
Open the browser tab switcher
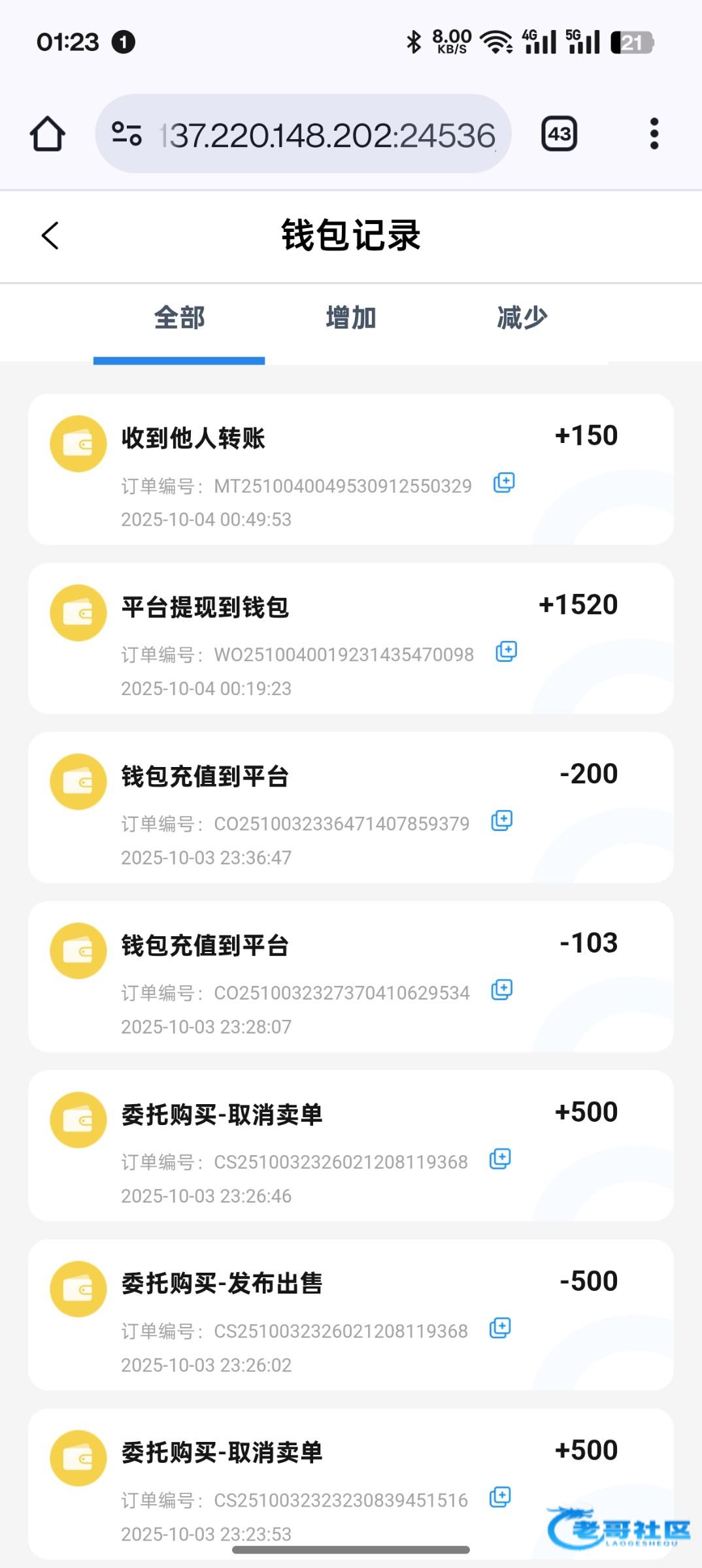[x=559, y=134]
